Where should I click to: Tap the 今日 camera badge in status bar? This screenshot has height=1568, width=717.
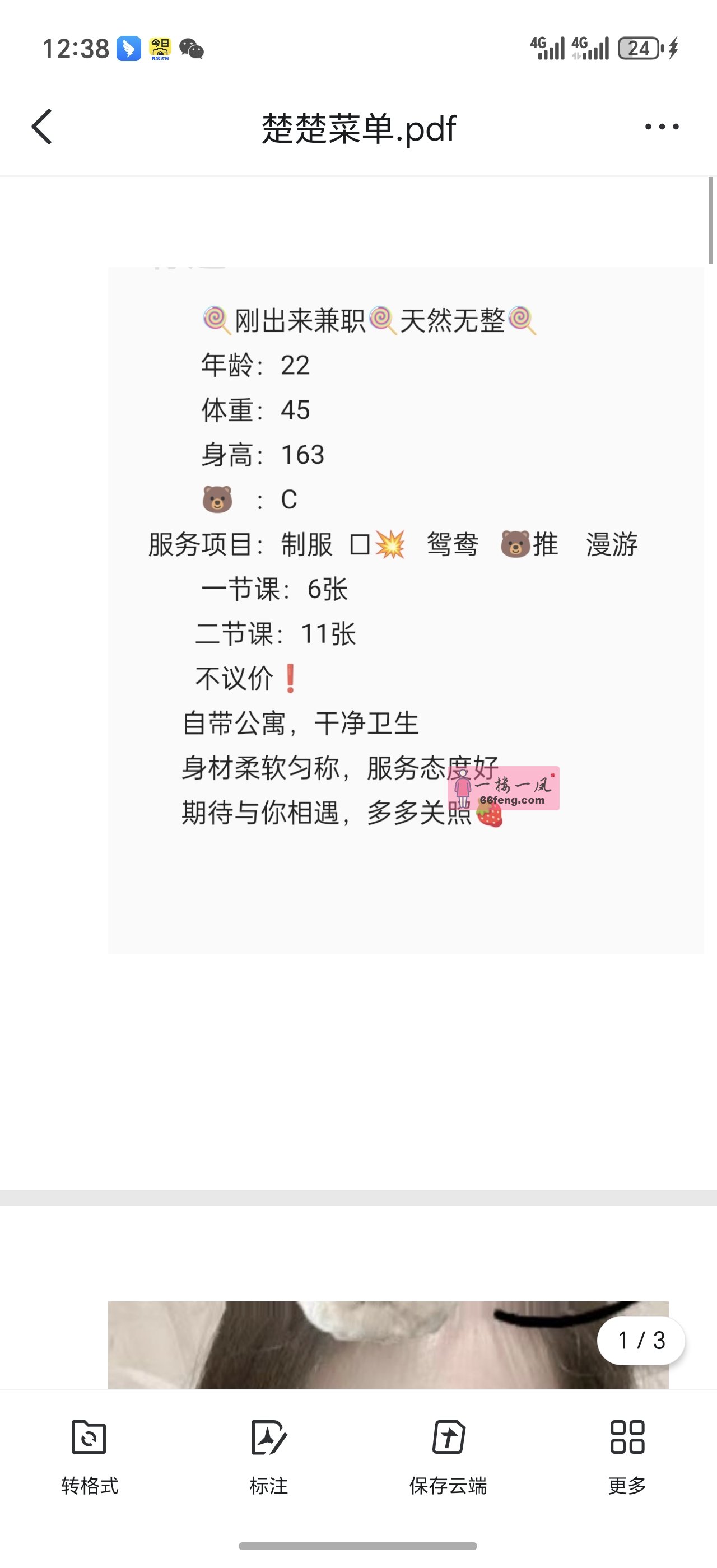pos(160,48)
